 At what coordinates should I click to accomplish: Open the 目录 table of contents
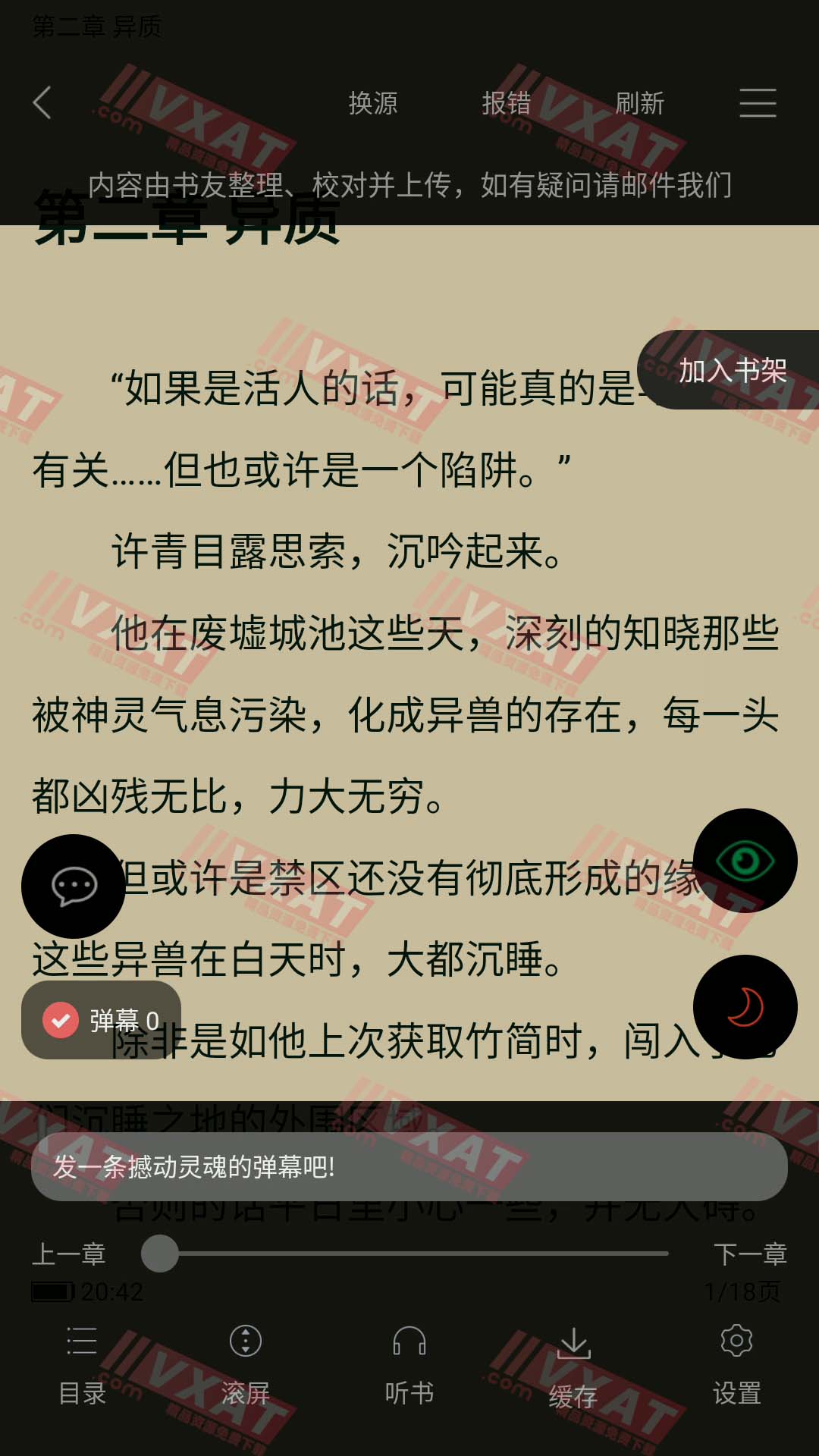[x=82, y=1364]
